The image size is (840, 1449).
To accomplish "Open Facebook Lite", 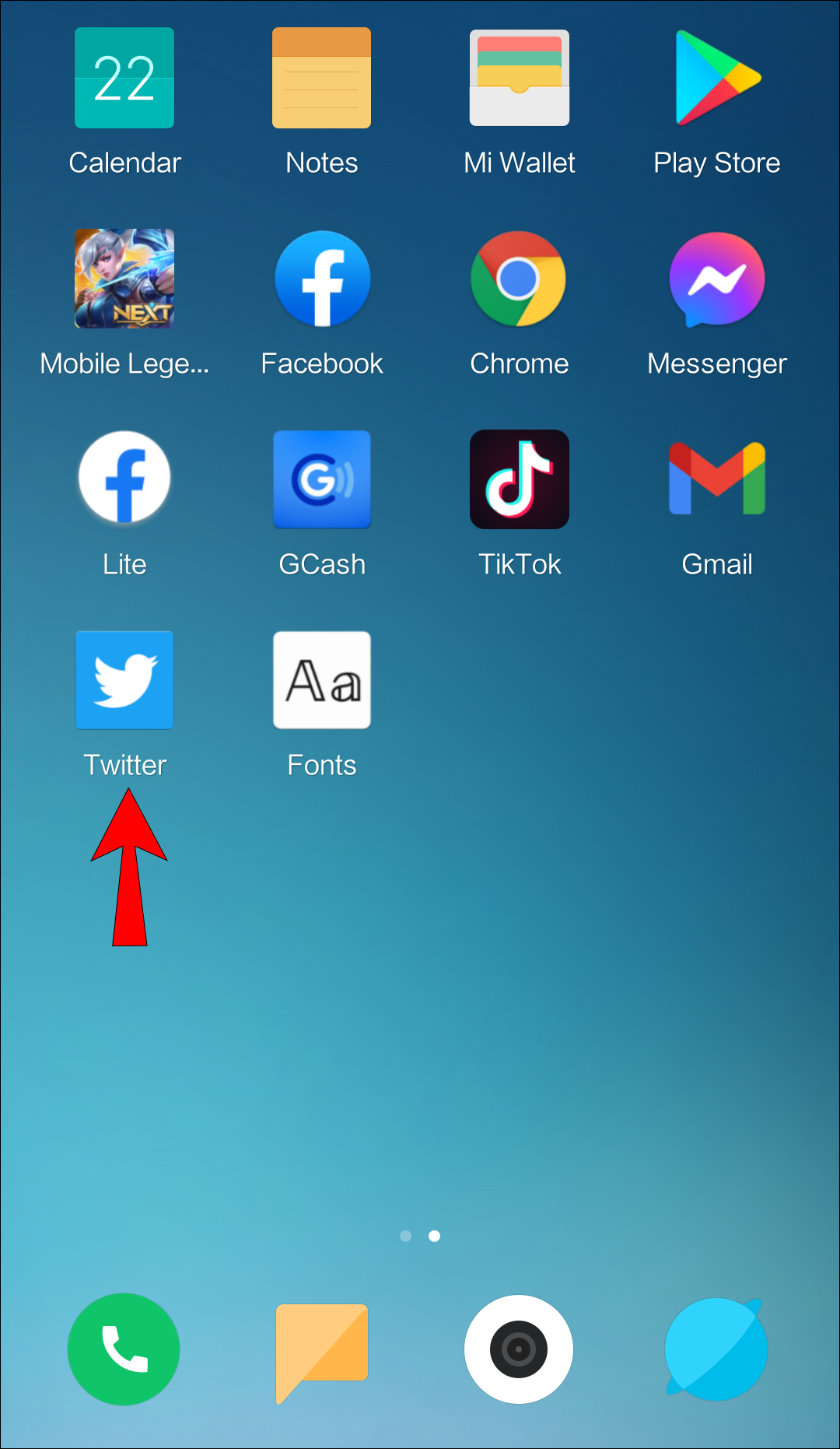I will (124, 478).
